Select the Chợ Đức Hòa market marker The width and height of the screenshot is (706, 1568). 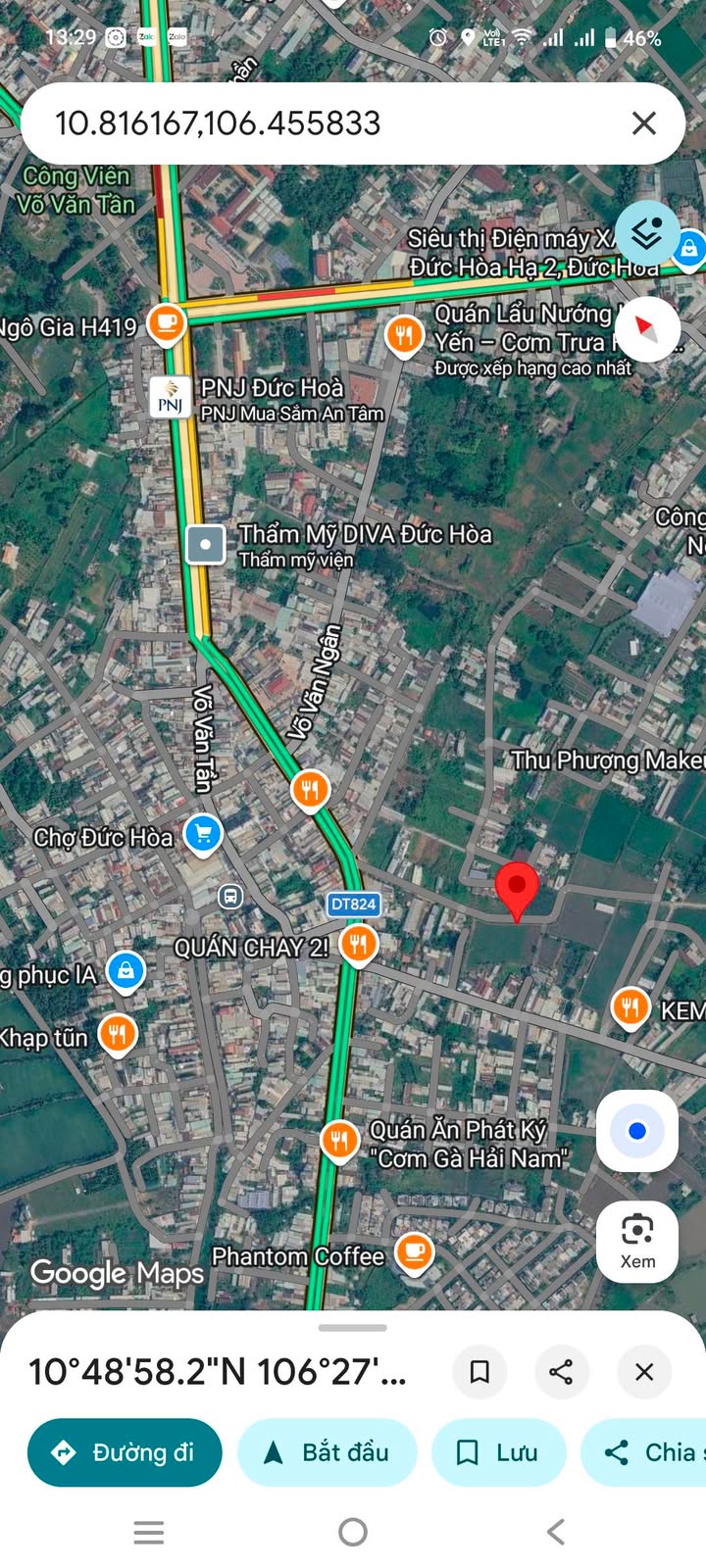click(203, 834)
